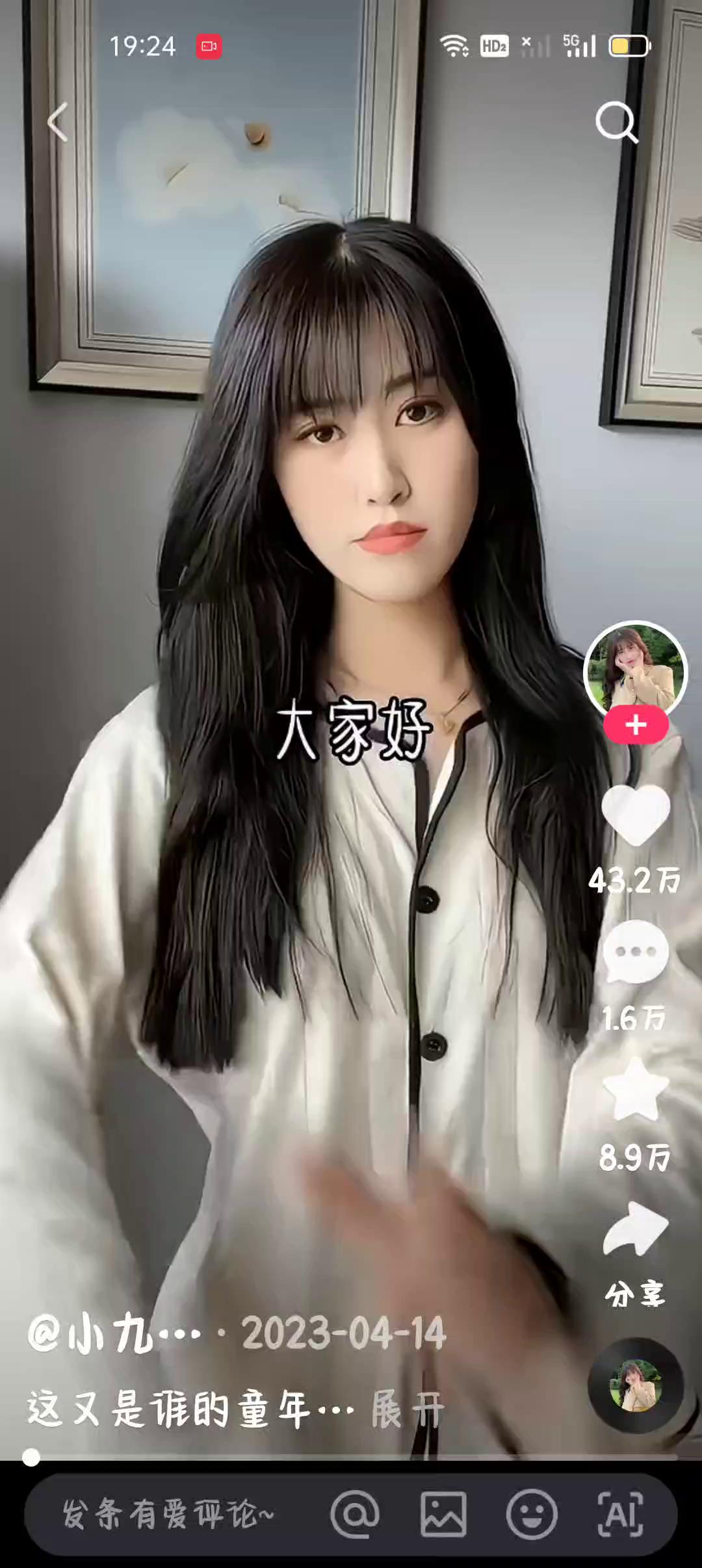Add video to favorites with the star
This screenshot has width=702, height=1568.
pos(636,1090)
